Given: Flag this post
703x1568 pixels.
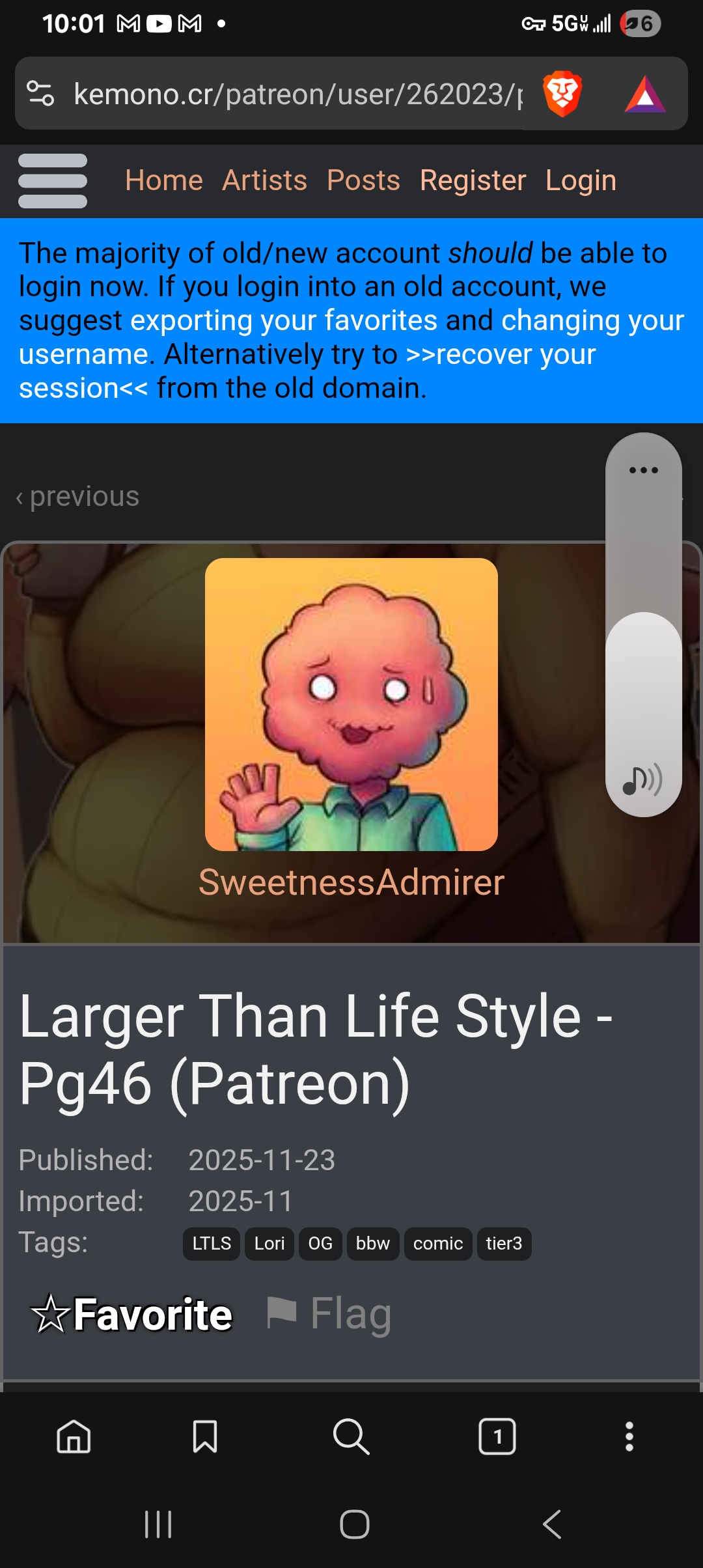Looking at the screenshot, I should click(329, 1314).
